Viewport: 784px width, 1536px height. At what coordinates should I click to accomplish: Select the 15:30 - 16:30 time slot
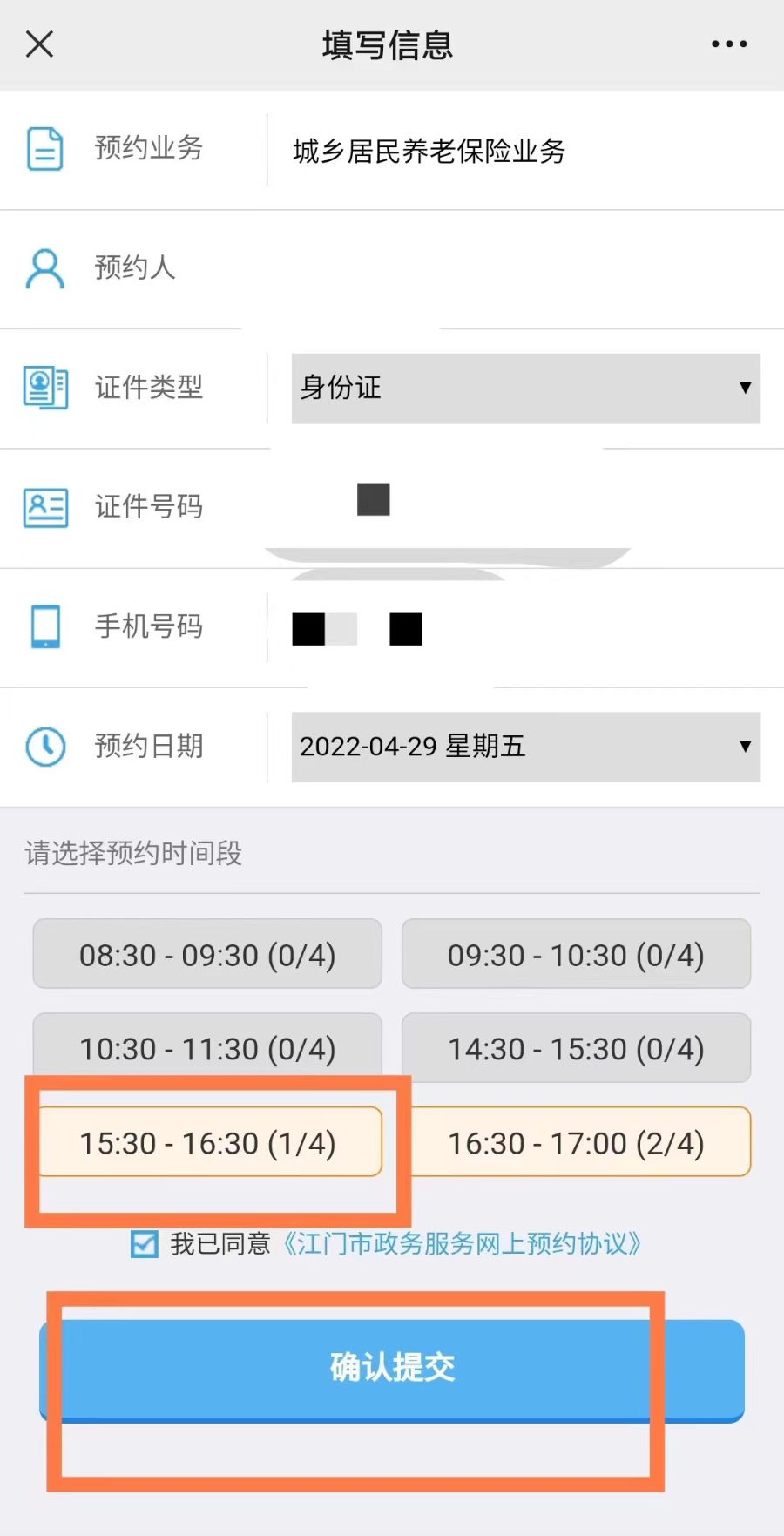(207, 1142)
